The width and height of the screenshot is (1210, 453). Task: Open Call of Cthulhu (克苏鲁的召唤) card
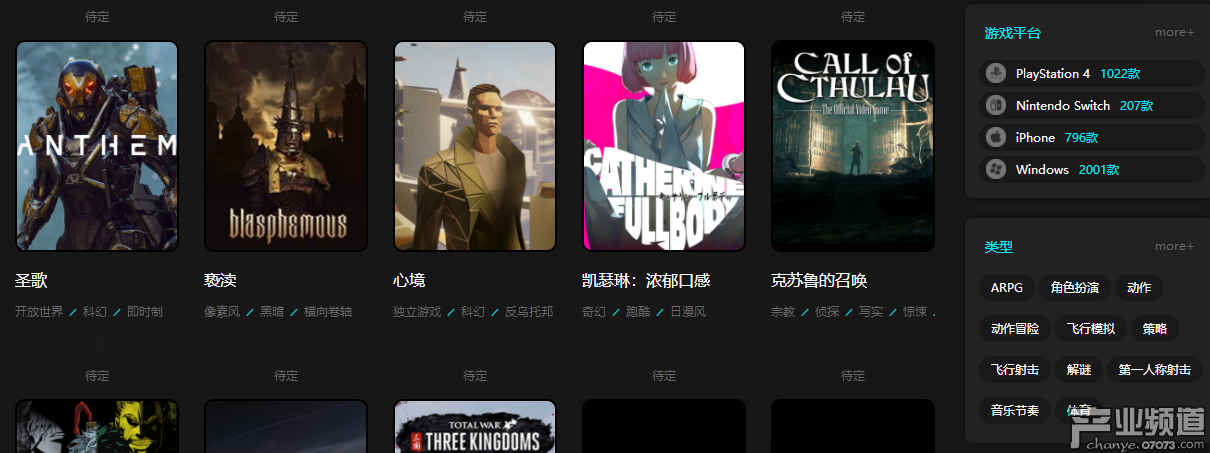[x=853, y=145]
